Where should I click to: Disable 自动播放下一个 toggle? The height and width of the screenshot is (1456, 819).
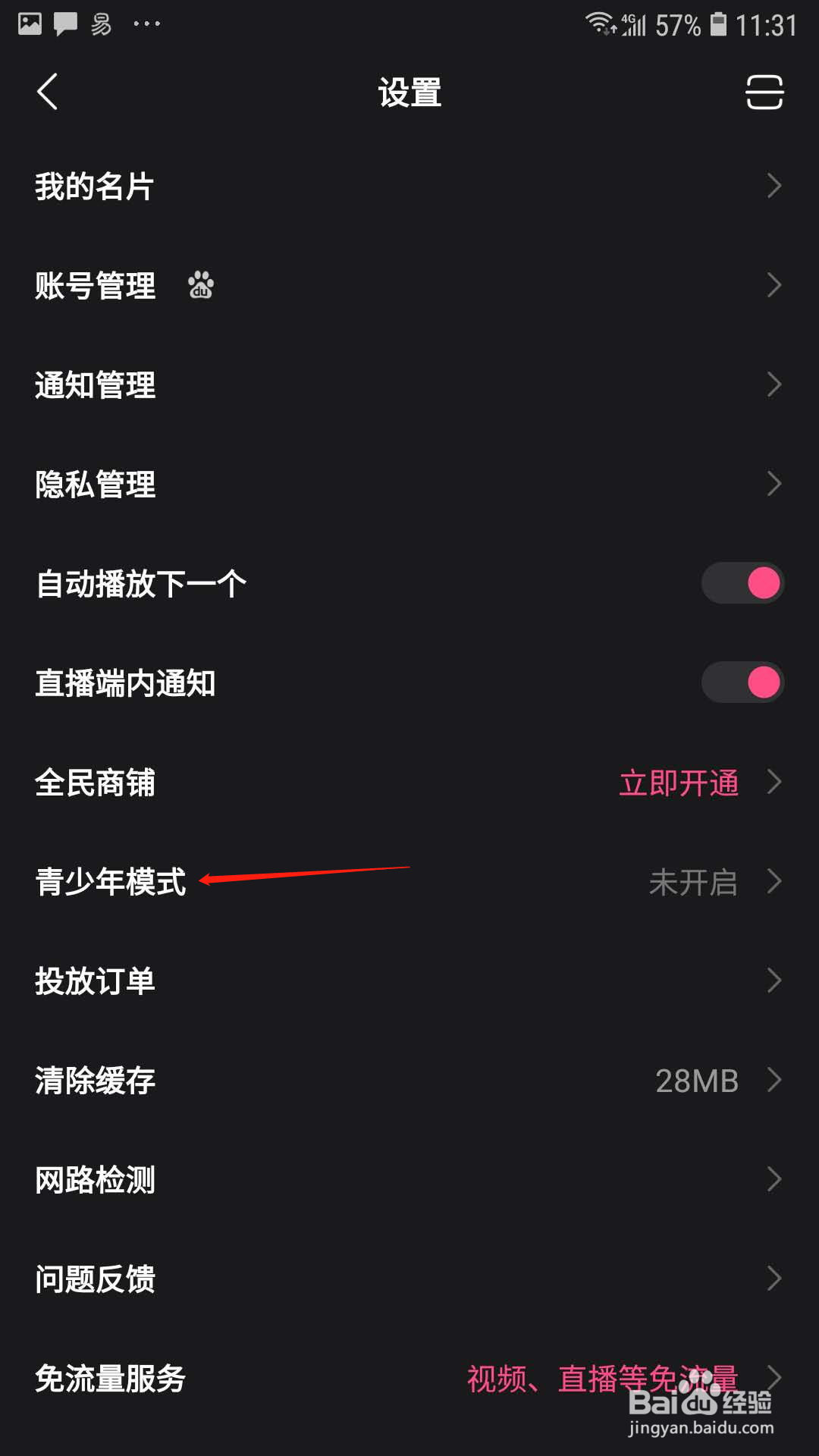point(742,583)
